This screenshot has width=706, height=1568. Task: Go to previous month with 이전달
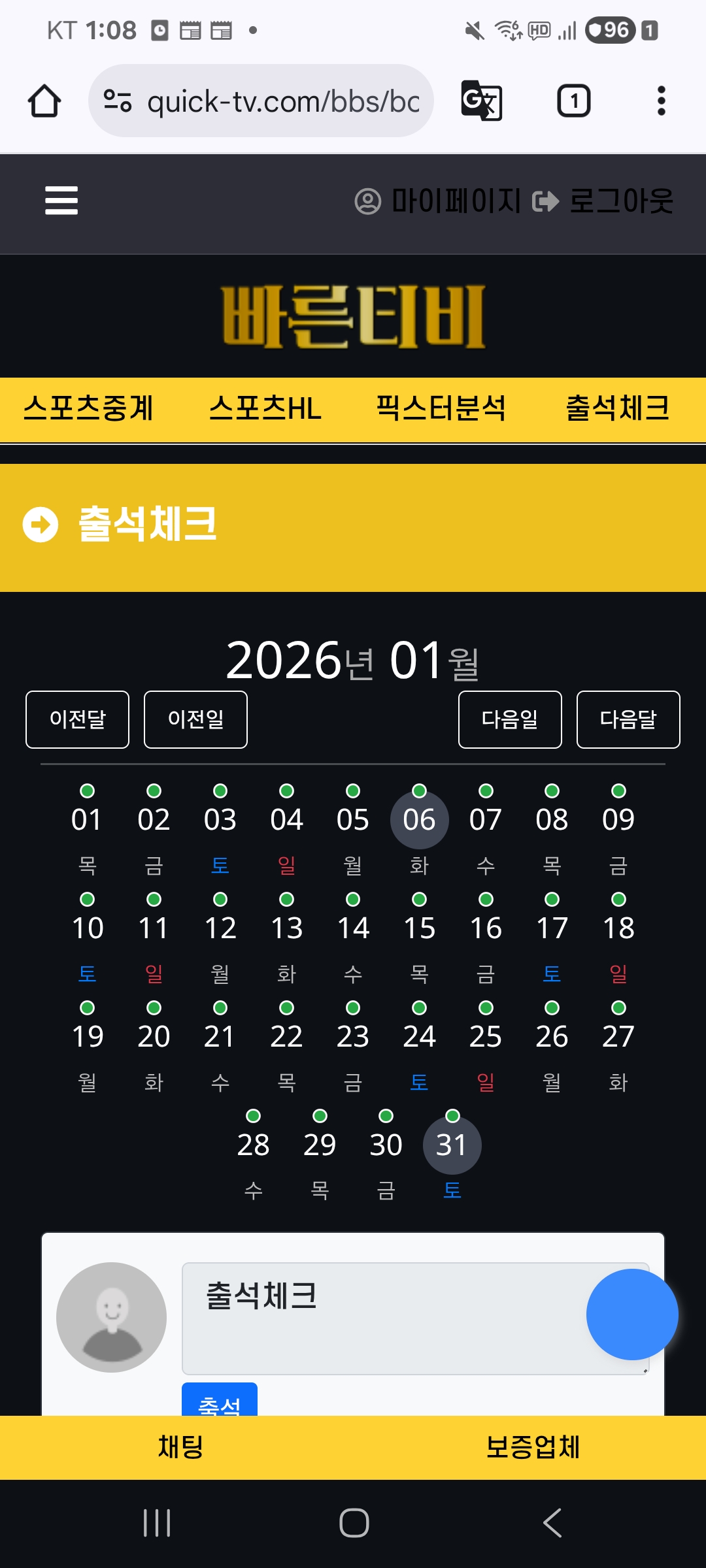pos(77,719)
